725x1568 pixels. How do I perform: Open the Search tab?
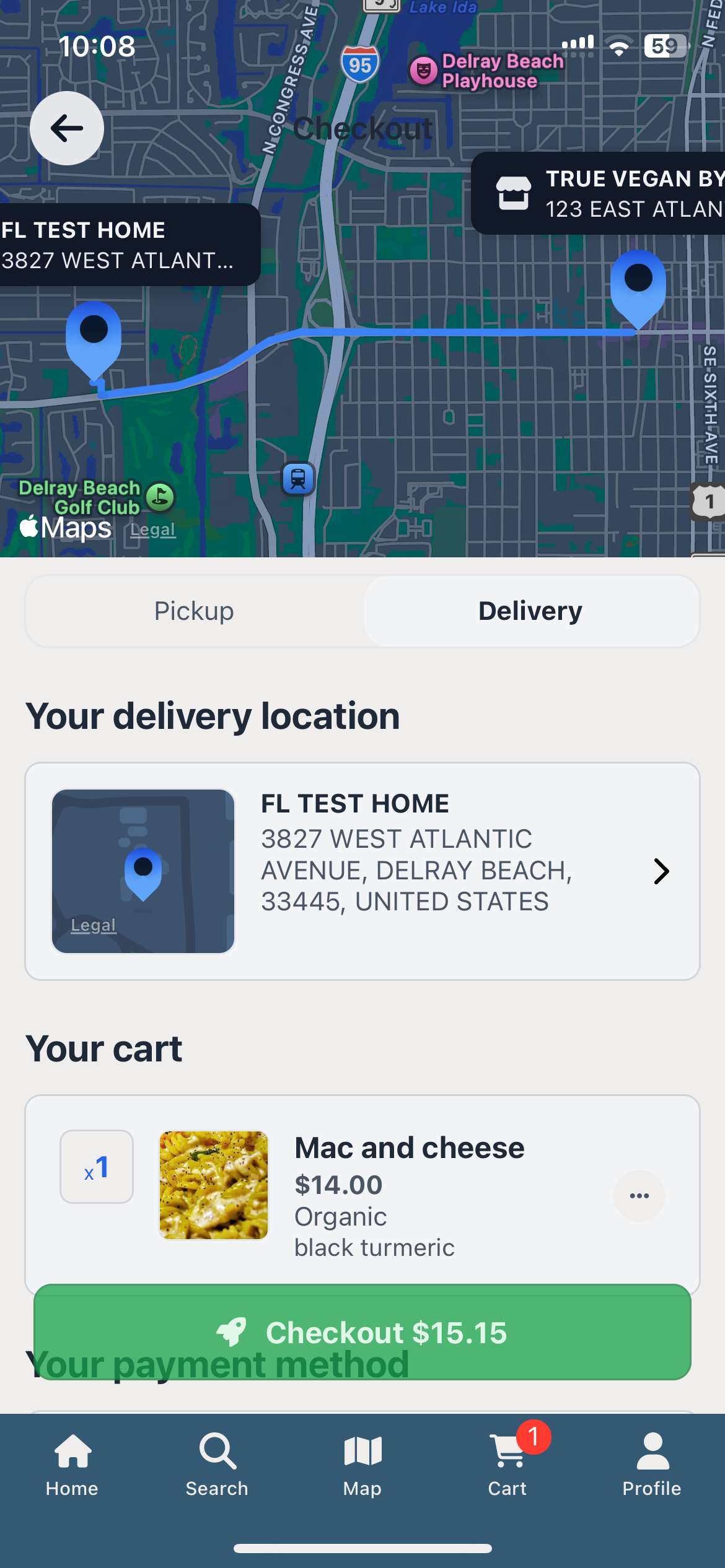click(217, 1464)
